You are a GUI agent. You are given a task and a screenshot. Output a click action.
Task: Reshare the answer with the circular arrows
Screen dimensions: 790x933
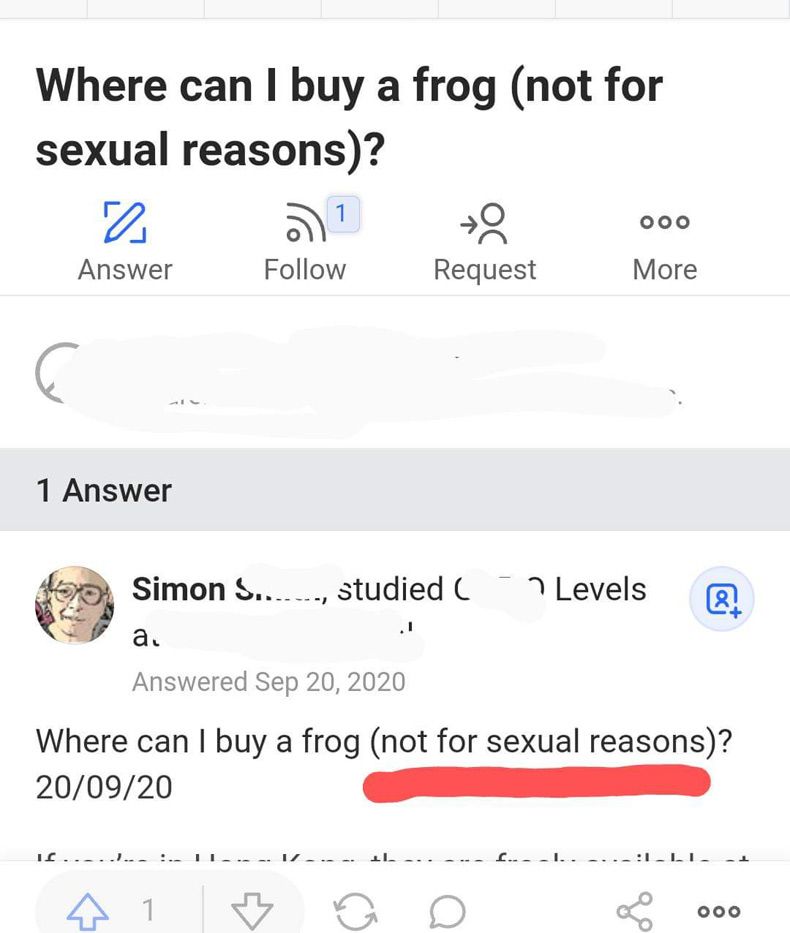[355, 911]
